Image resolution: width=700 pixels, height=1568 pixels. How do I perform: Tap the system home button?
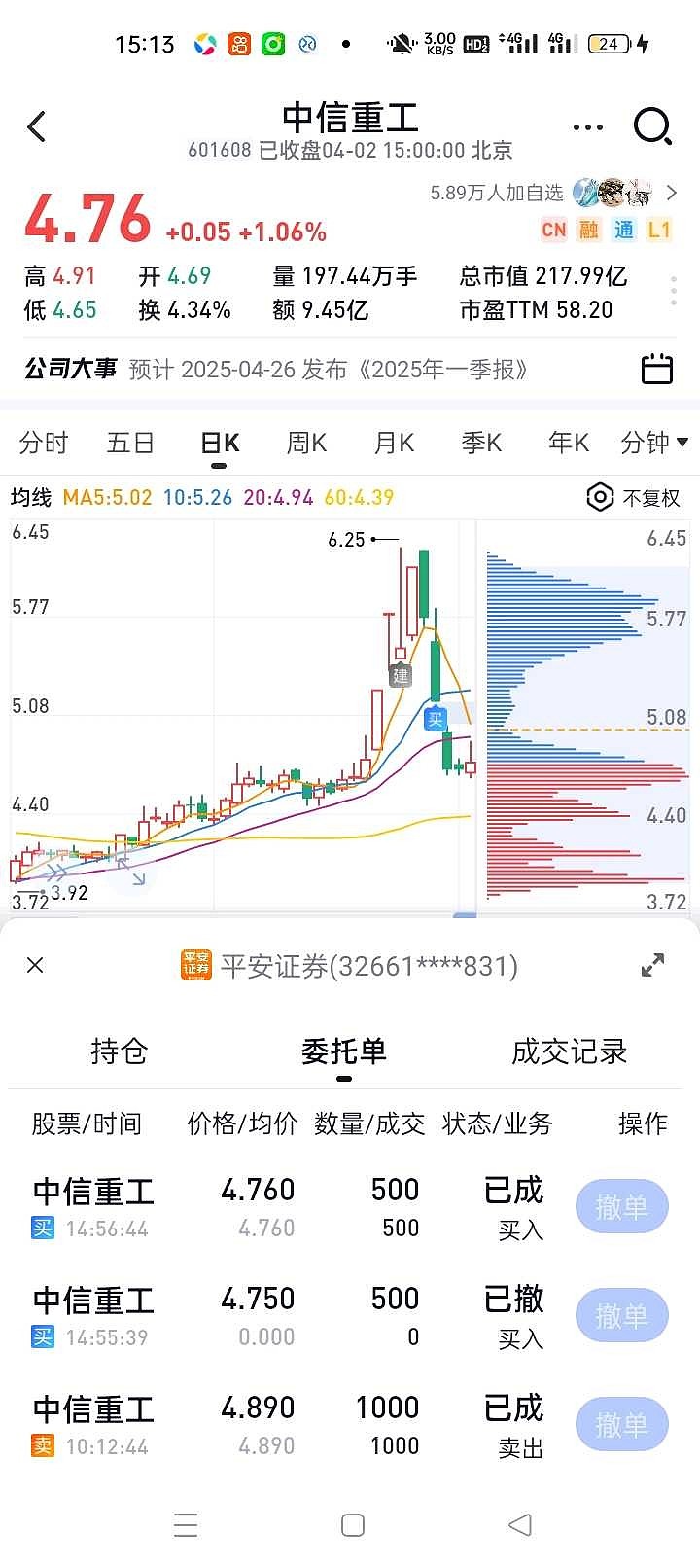(353, 1524)
